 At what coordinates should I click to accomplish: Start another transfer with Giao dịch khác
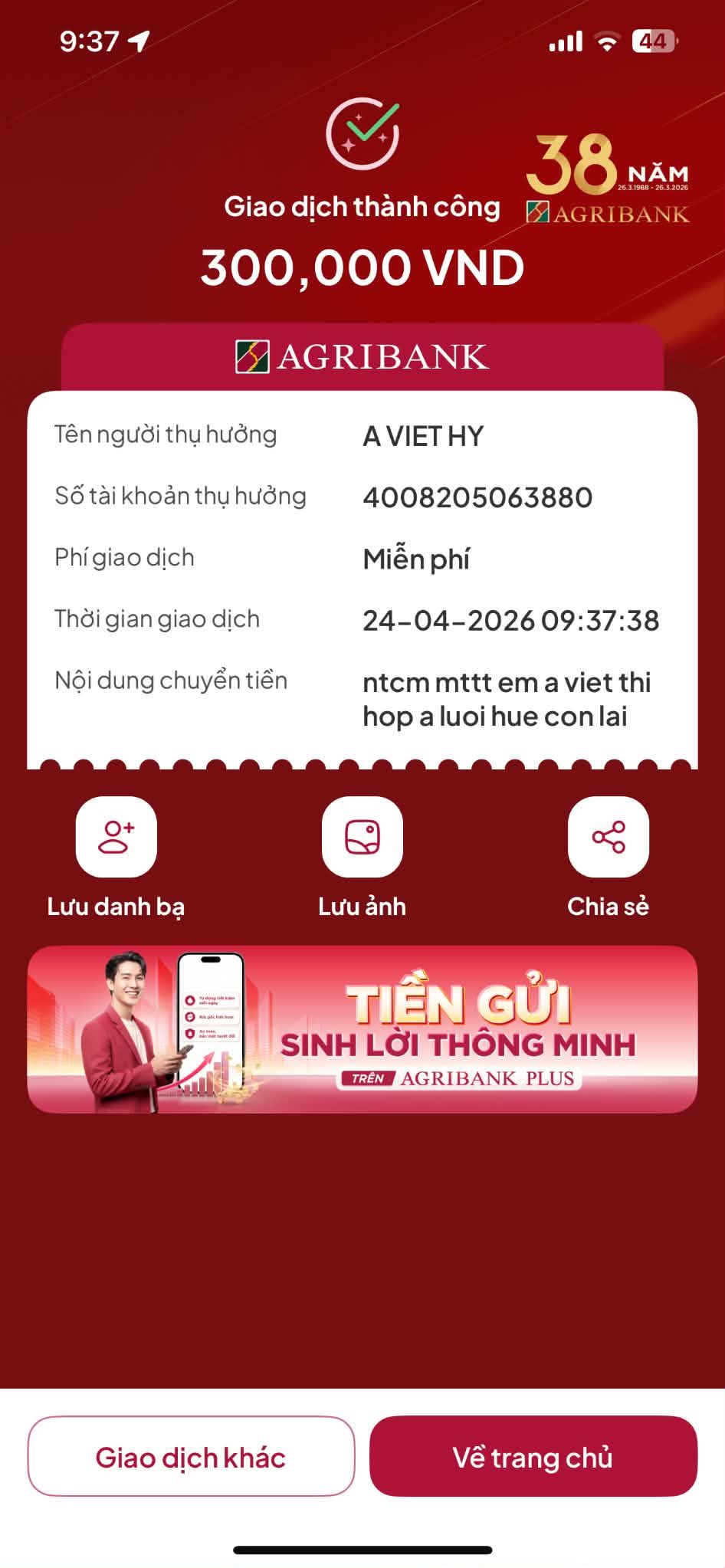click(191, 1456)
